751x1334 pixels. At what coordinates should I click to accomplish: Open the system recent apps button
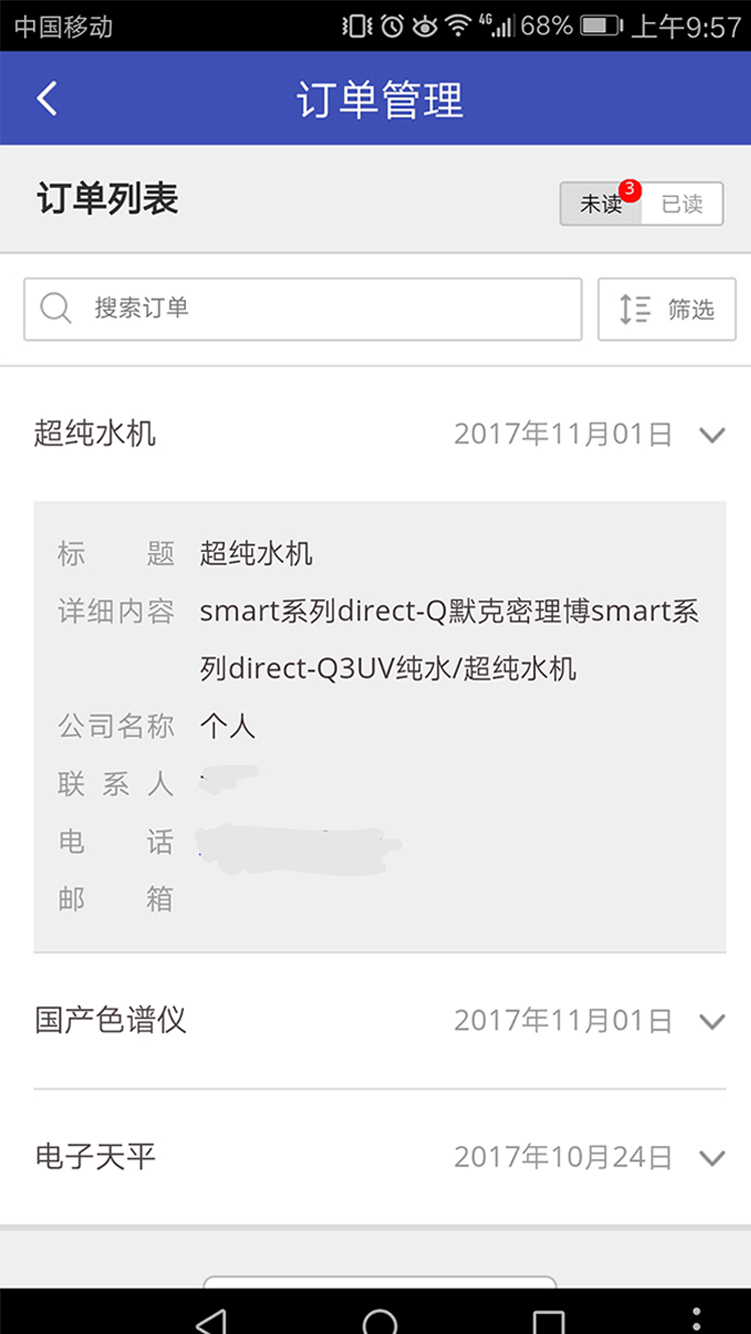coord(548,1320)
